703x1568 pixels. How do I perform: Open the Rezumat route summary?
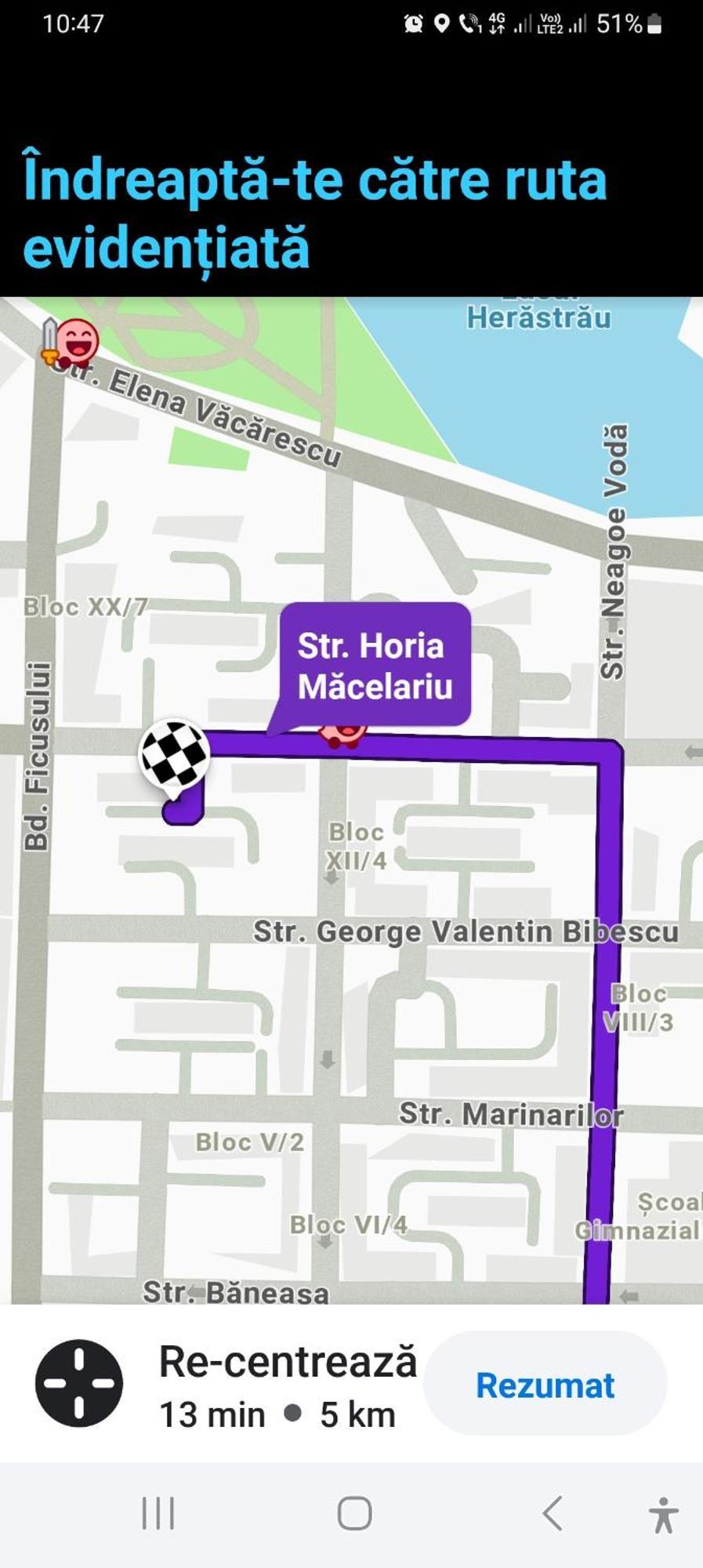545,1385
